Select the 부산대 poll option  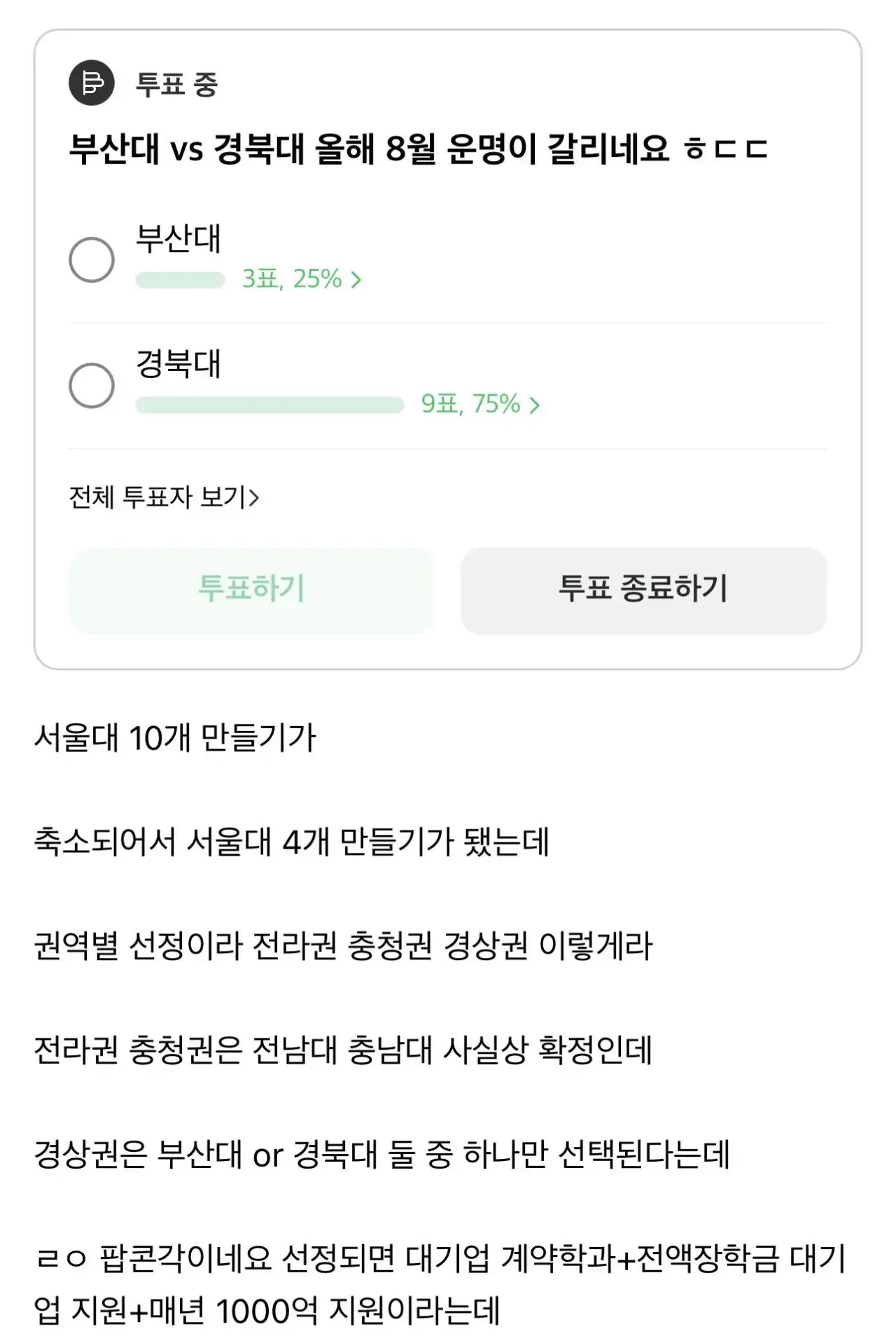pyautogui.click(x=92, y=260)
